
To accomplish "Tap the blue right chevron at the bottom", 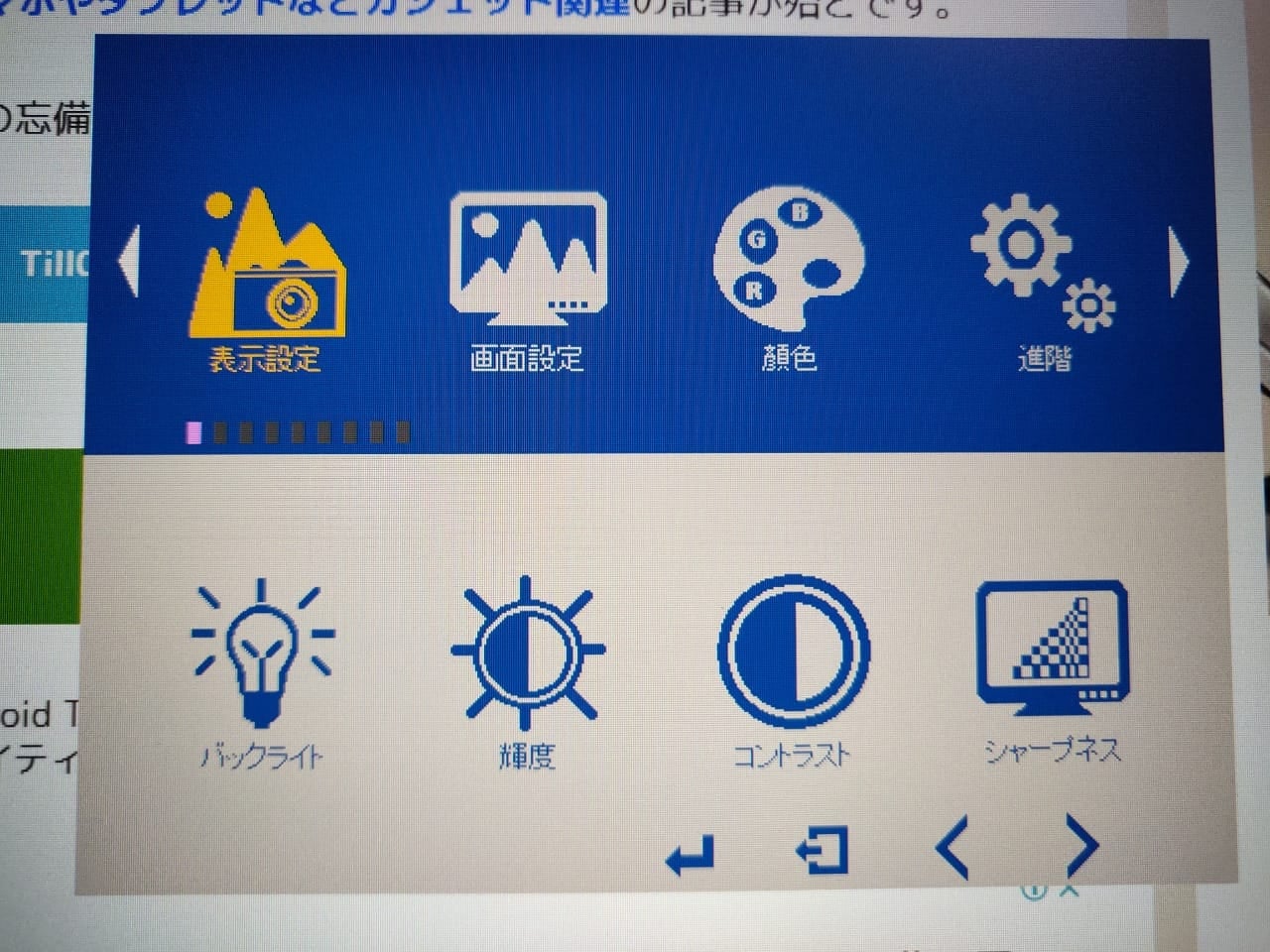I will point(1080,846).
